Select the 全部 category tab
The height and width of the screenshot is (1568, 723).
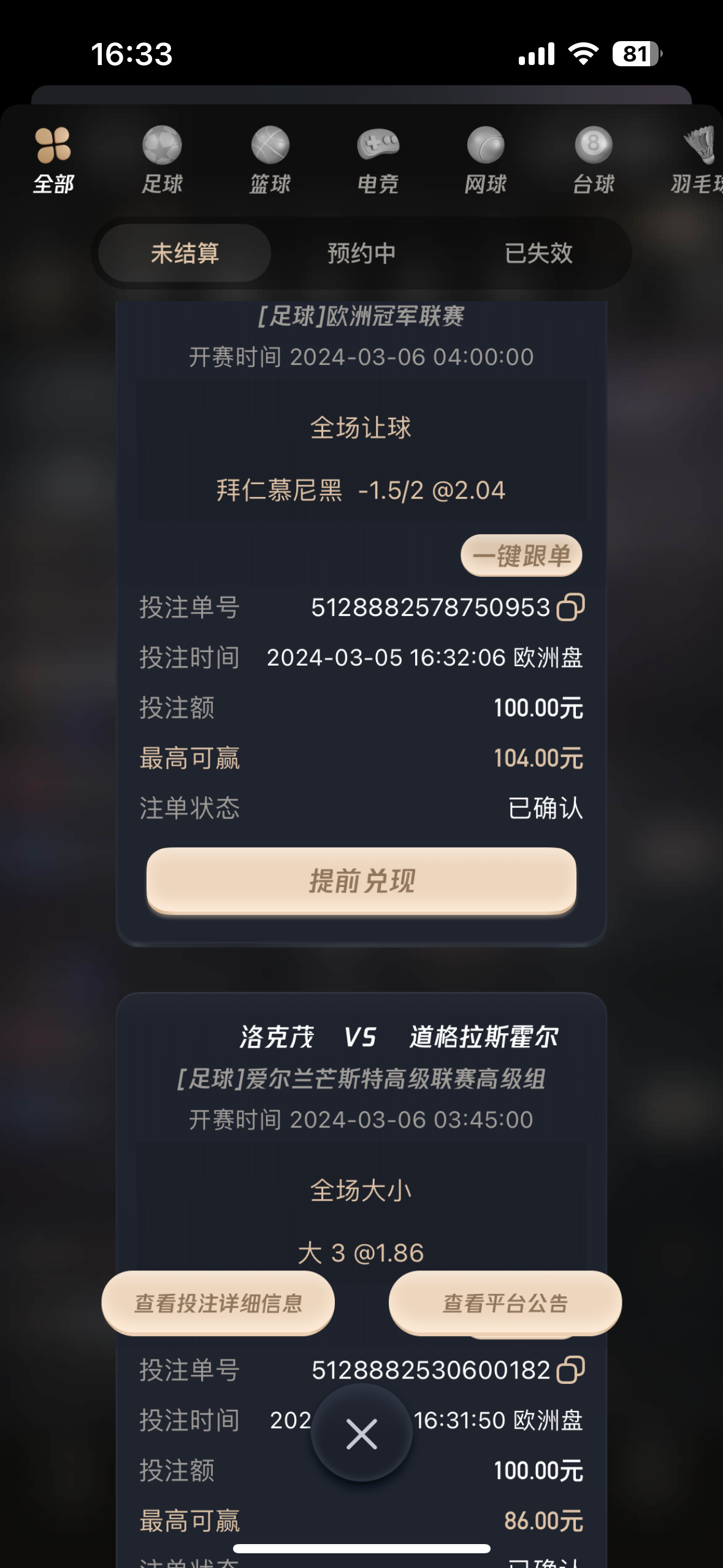[x=53, y=161]
